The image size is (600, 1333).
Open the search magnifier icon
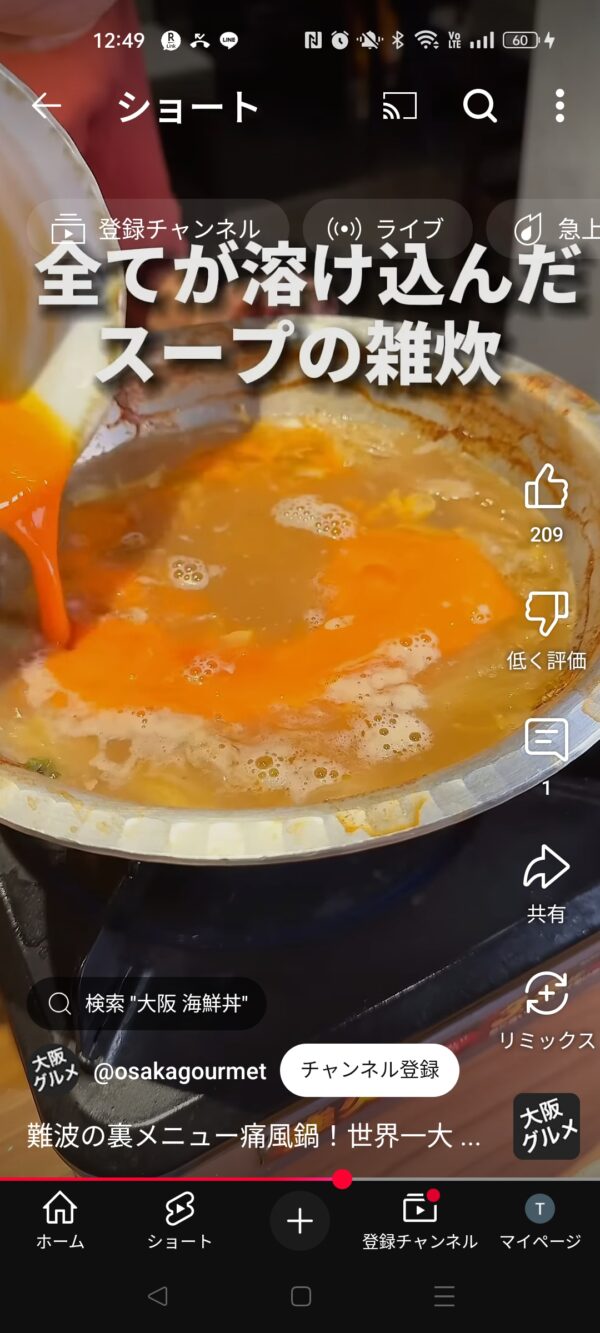[x=480, y=106]
